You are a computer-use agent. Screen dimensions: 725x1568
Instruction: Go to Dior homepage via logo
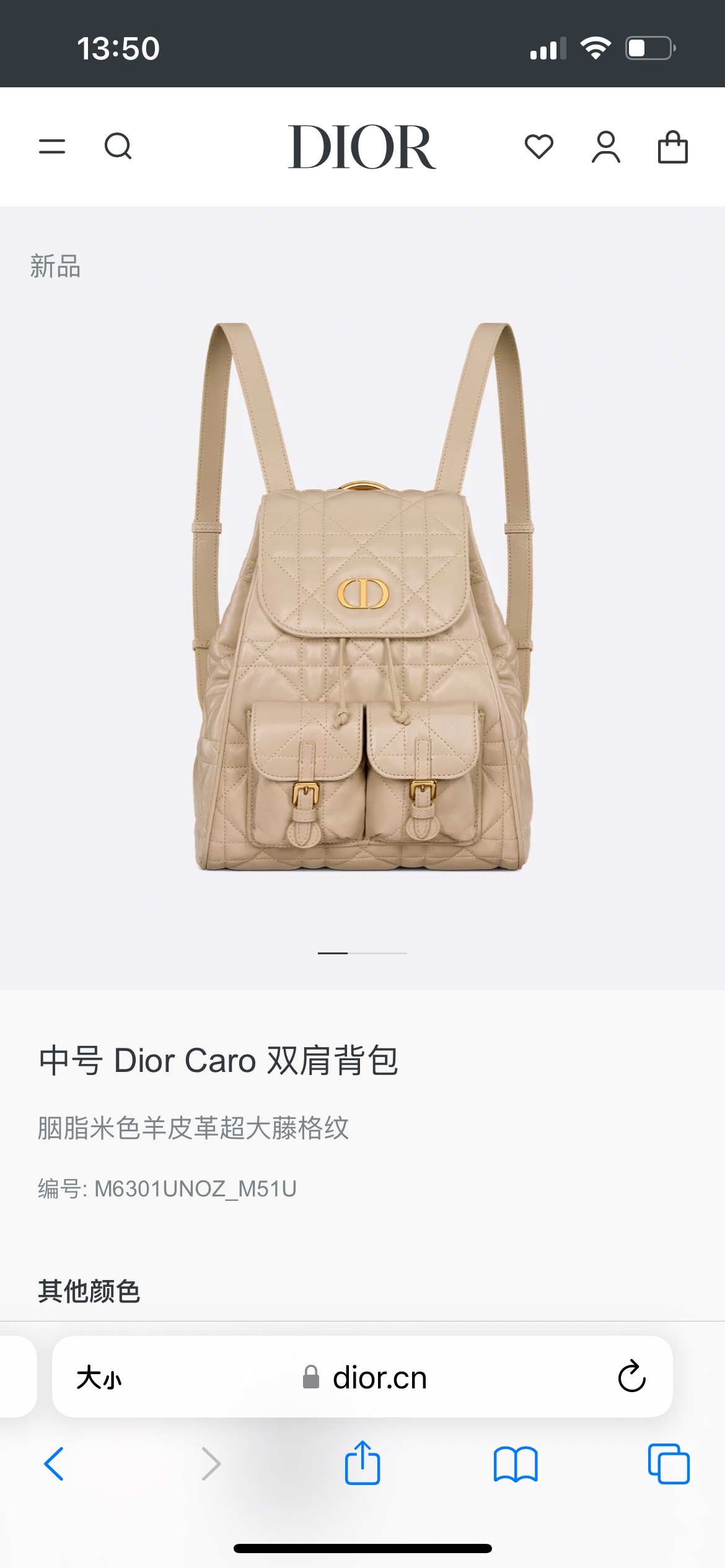[x=362, y=147]
